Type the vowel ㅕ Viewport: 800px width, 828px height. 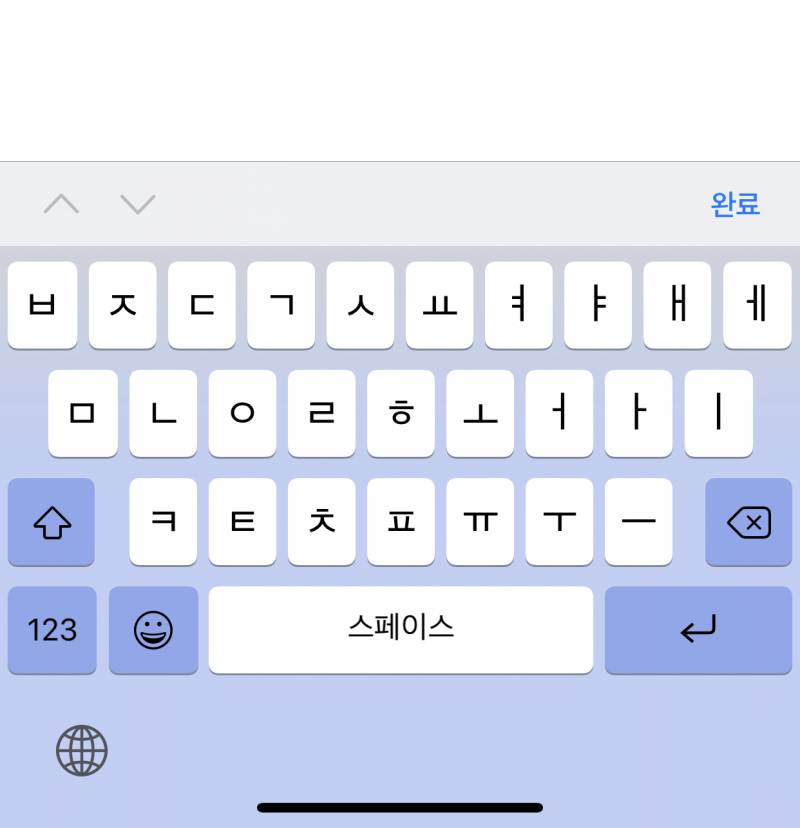(518, 306)
